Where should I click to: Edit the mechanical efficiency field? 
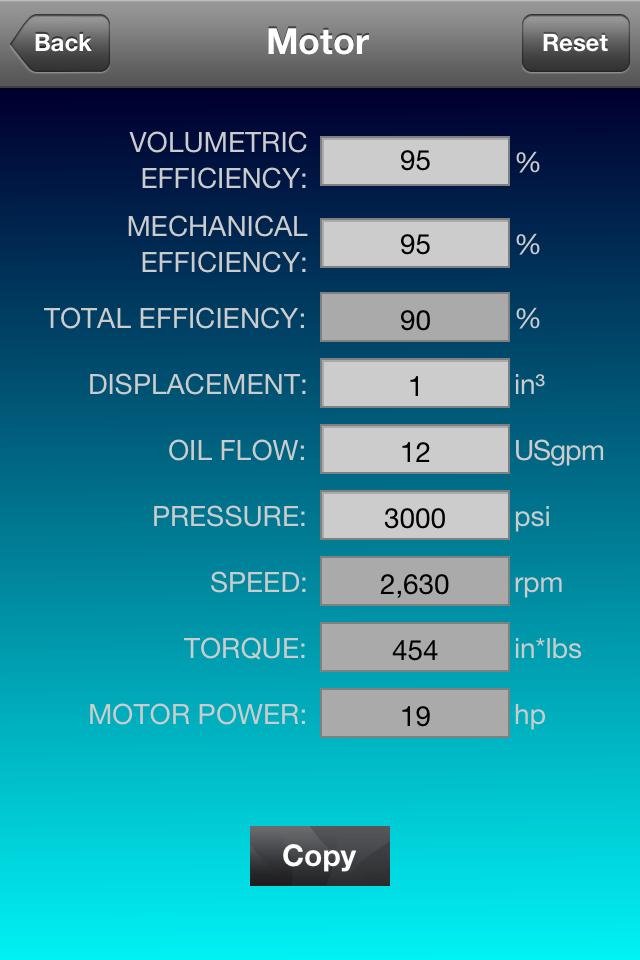pyautogui.click(x=415, y=244)
